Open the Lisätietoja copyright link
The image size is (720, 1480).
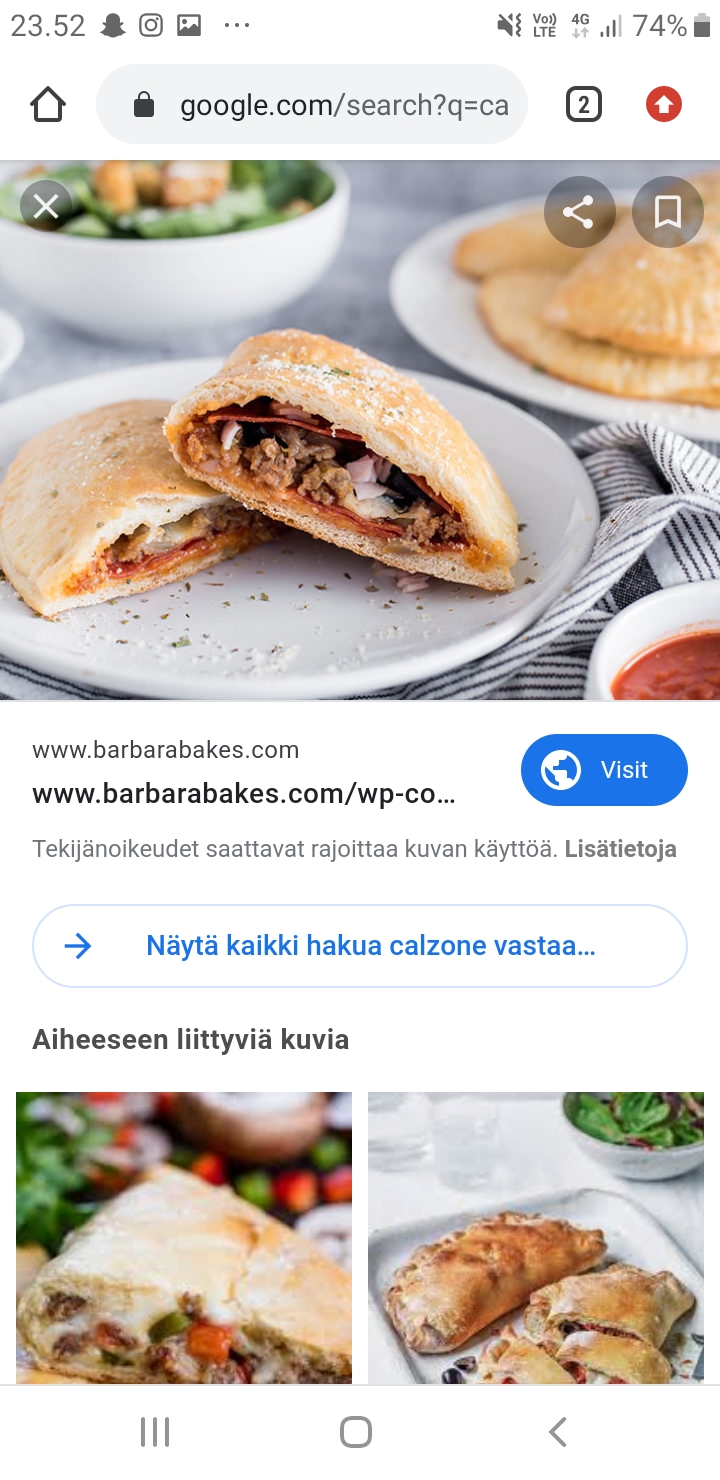[620, 849]
